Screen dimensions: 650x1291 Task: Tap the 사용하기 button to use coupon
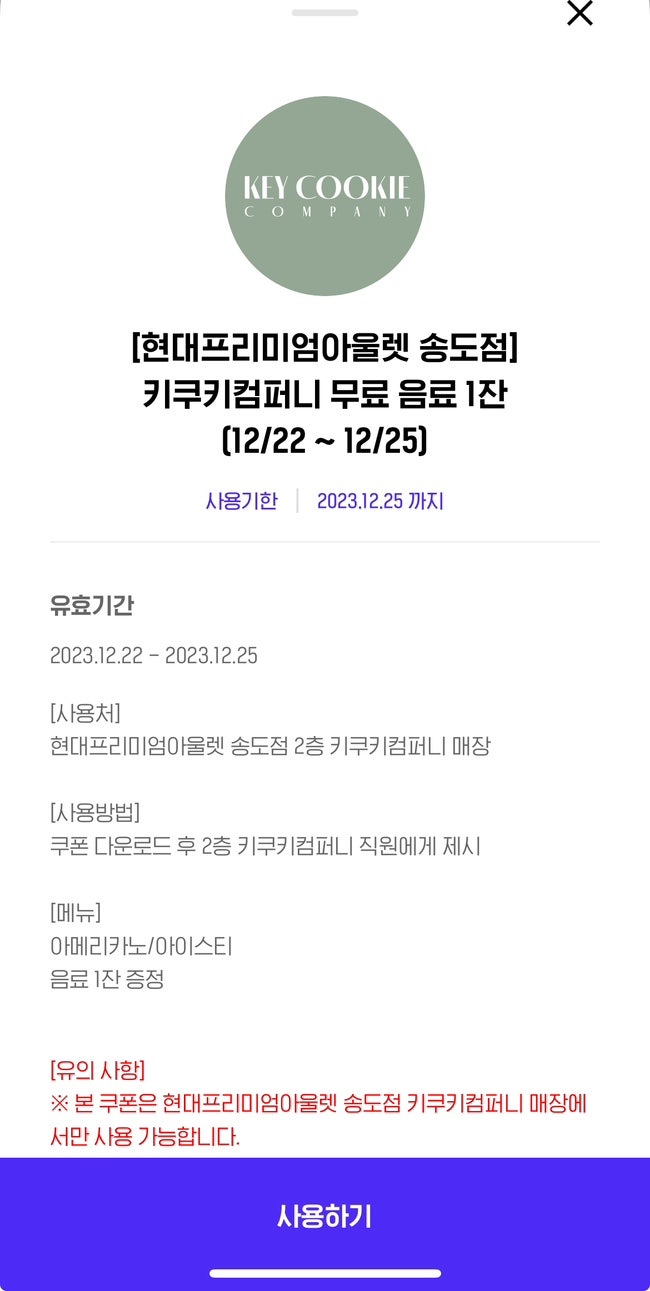325,1216
